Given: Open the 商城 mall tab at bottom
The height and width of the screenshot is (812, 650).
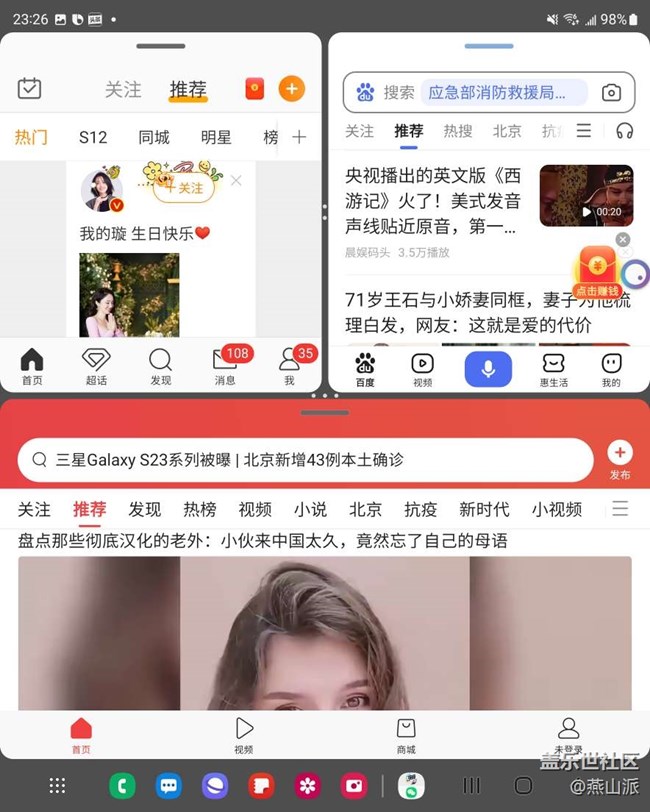Looking at the screenshot, I should tap(406, 734).
